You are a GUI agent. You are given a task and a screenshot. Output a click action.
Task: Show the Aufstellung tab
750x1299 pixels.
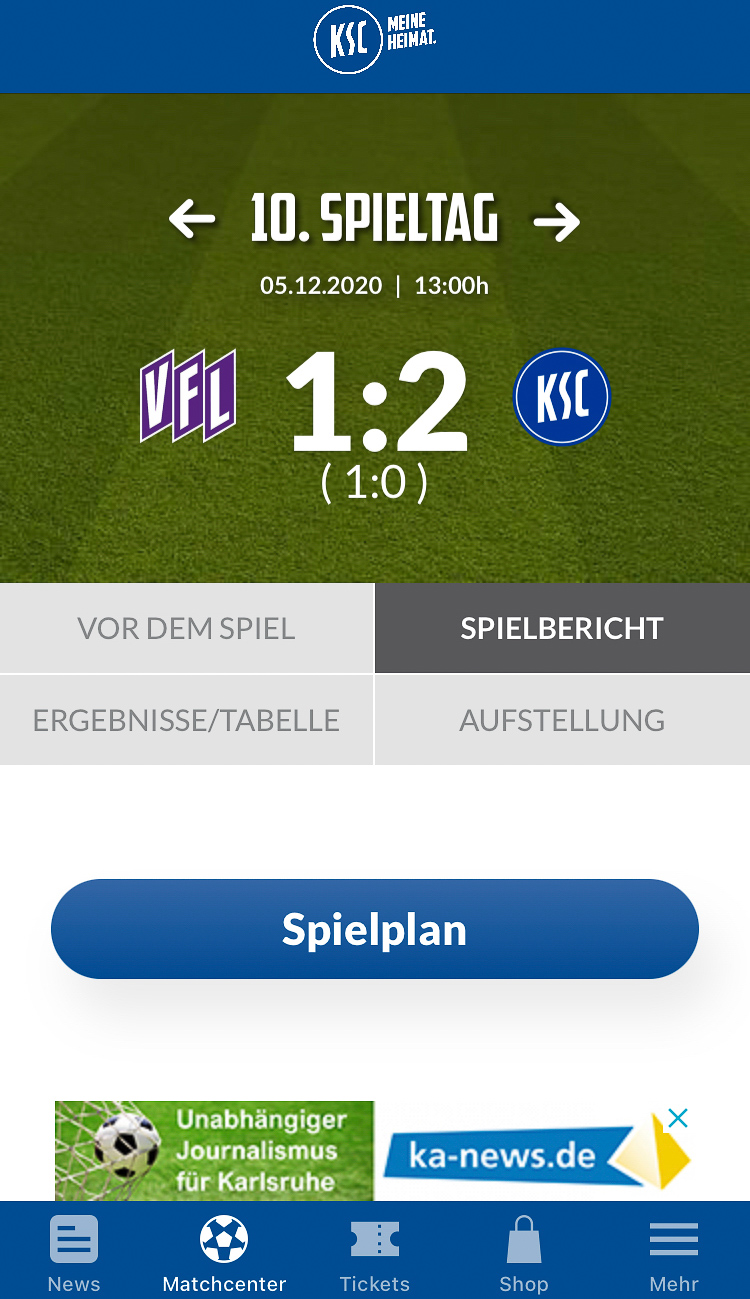(562, 720)
